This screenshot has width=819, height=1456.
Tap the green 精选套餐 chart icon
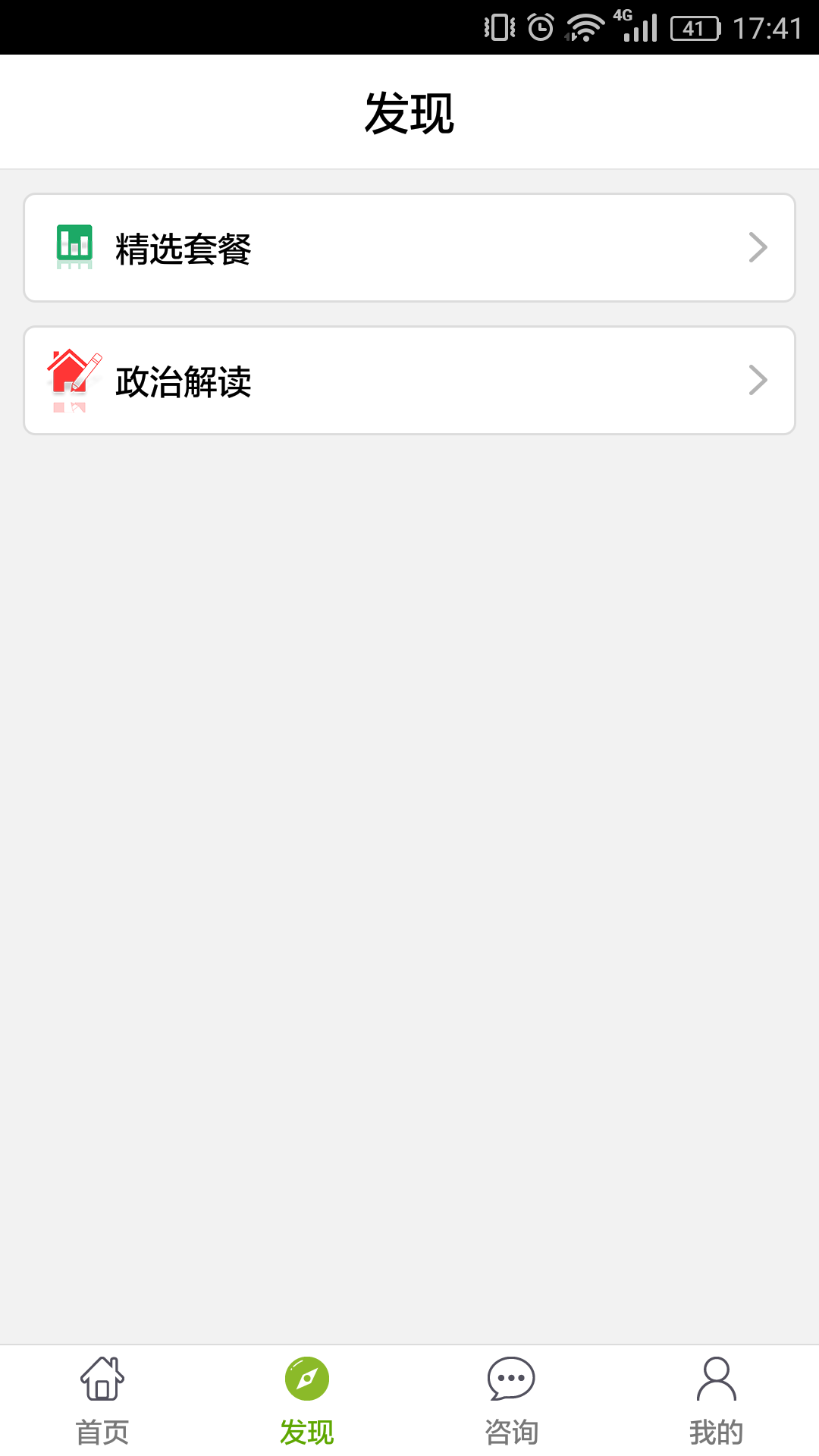tap(73, 246)
